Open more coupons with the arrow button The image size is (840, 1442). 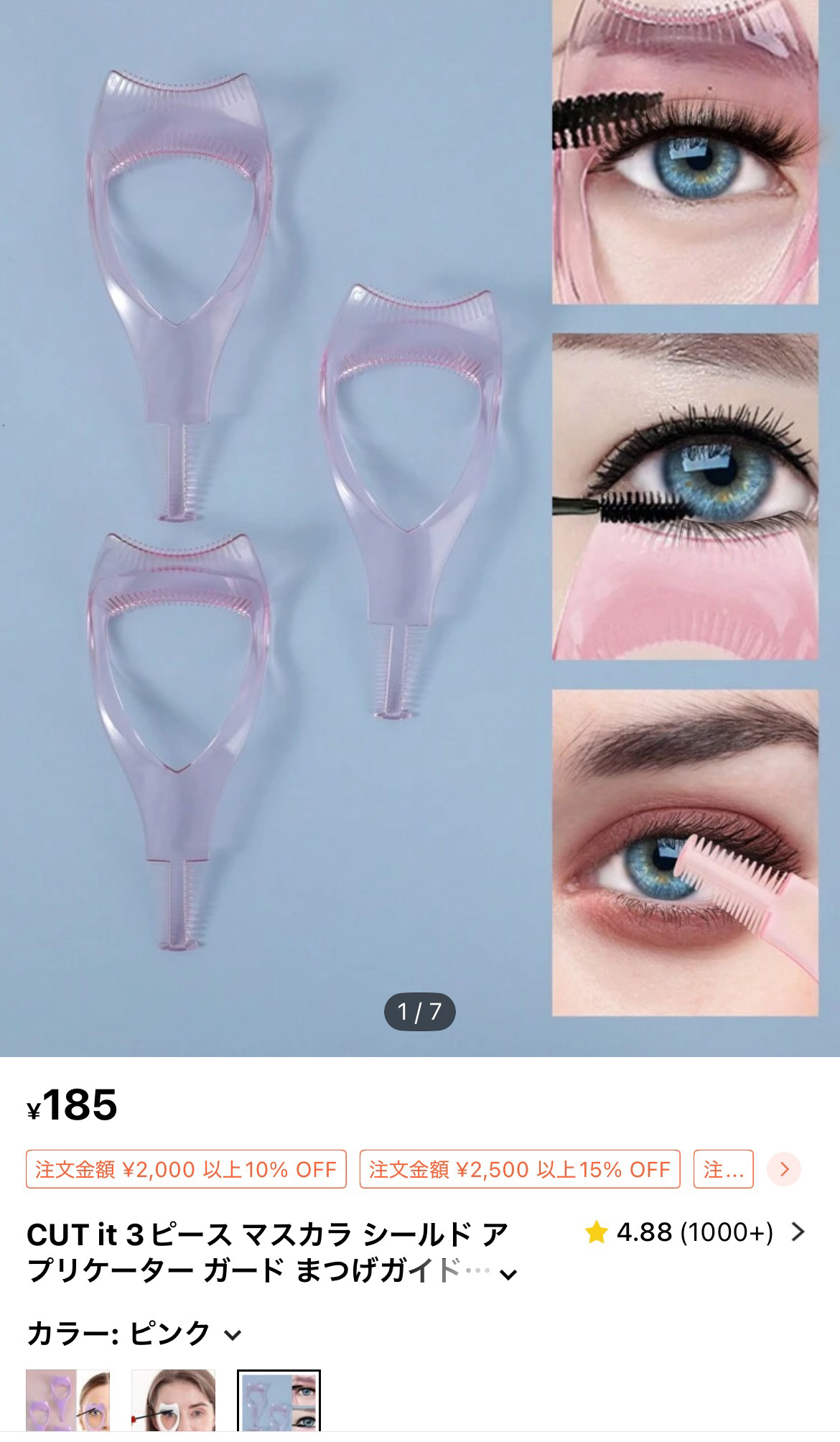(783, 1169)
